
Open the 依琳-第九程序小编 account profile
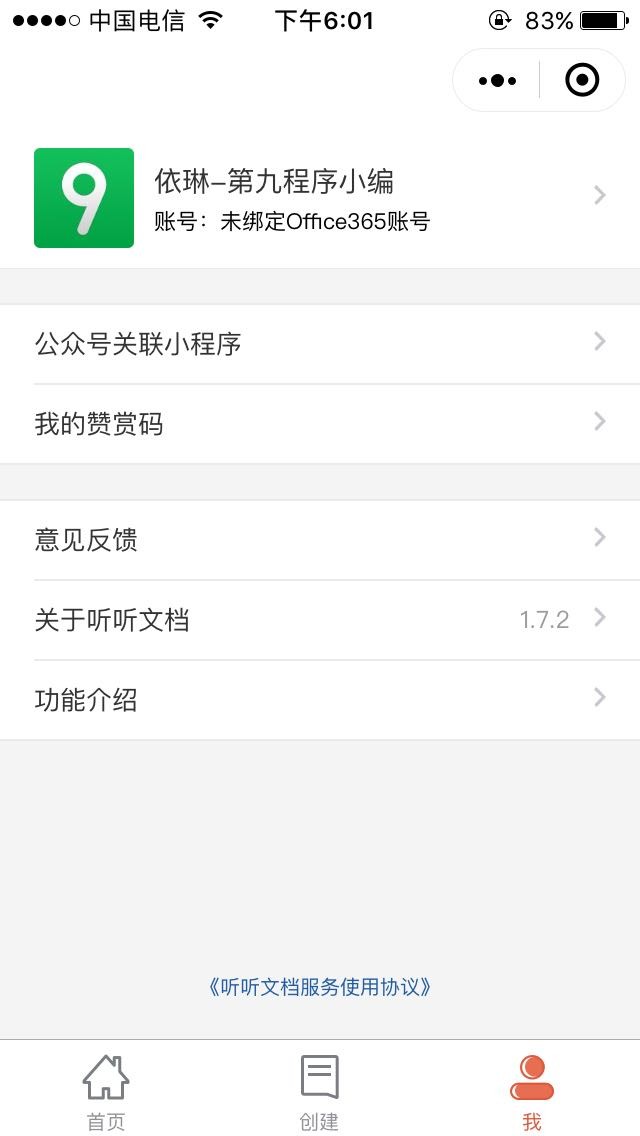point(320,198)
